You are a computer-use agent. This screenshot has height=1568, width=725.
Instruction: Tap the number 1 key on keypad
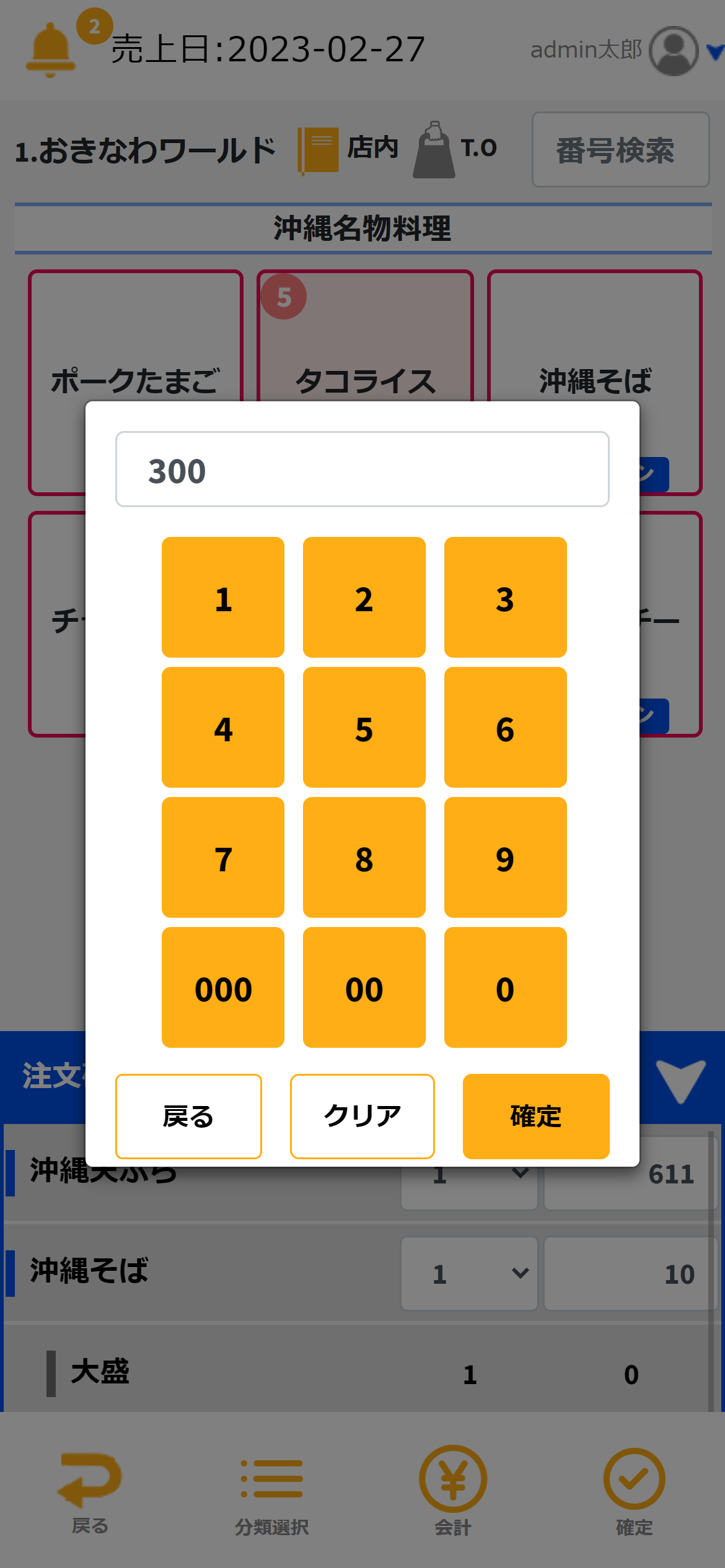click(x=223, y=598)
